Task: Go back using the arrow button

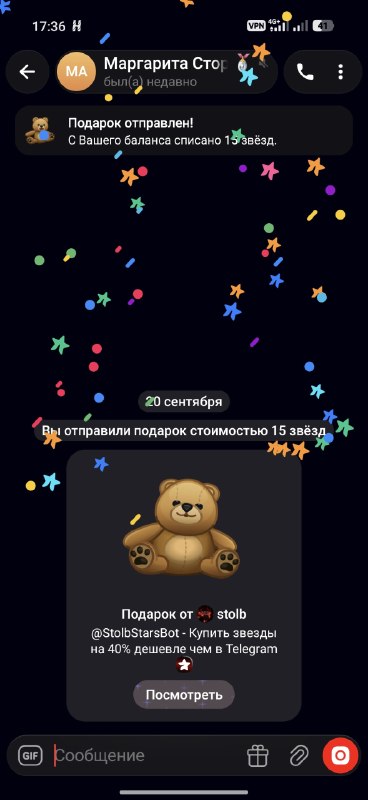Action: pos(27,72)
